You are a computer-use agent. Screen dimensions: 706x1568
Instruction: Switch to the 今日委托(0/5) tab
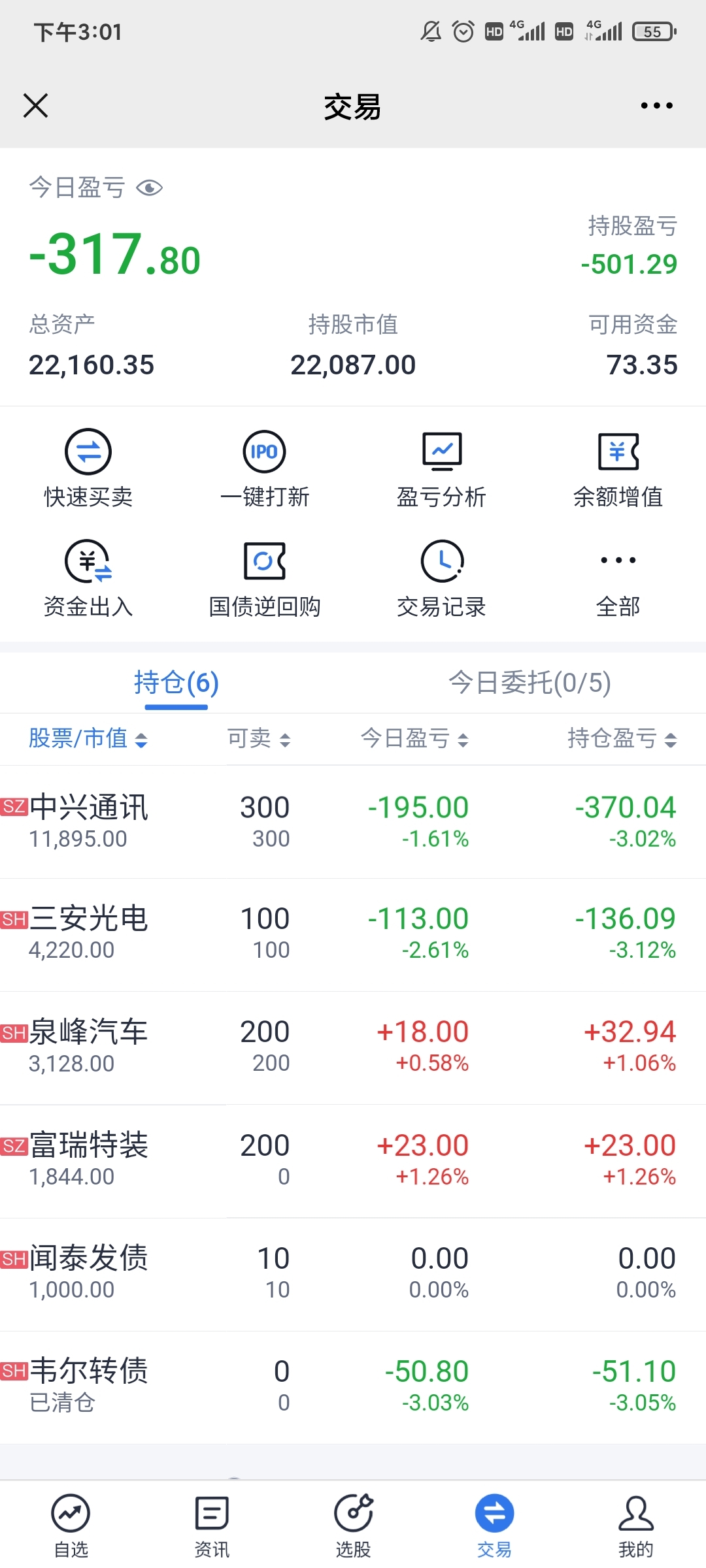[529, 683]
